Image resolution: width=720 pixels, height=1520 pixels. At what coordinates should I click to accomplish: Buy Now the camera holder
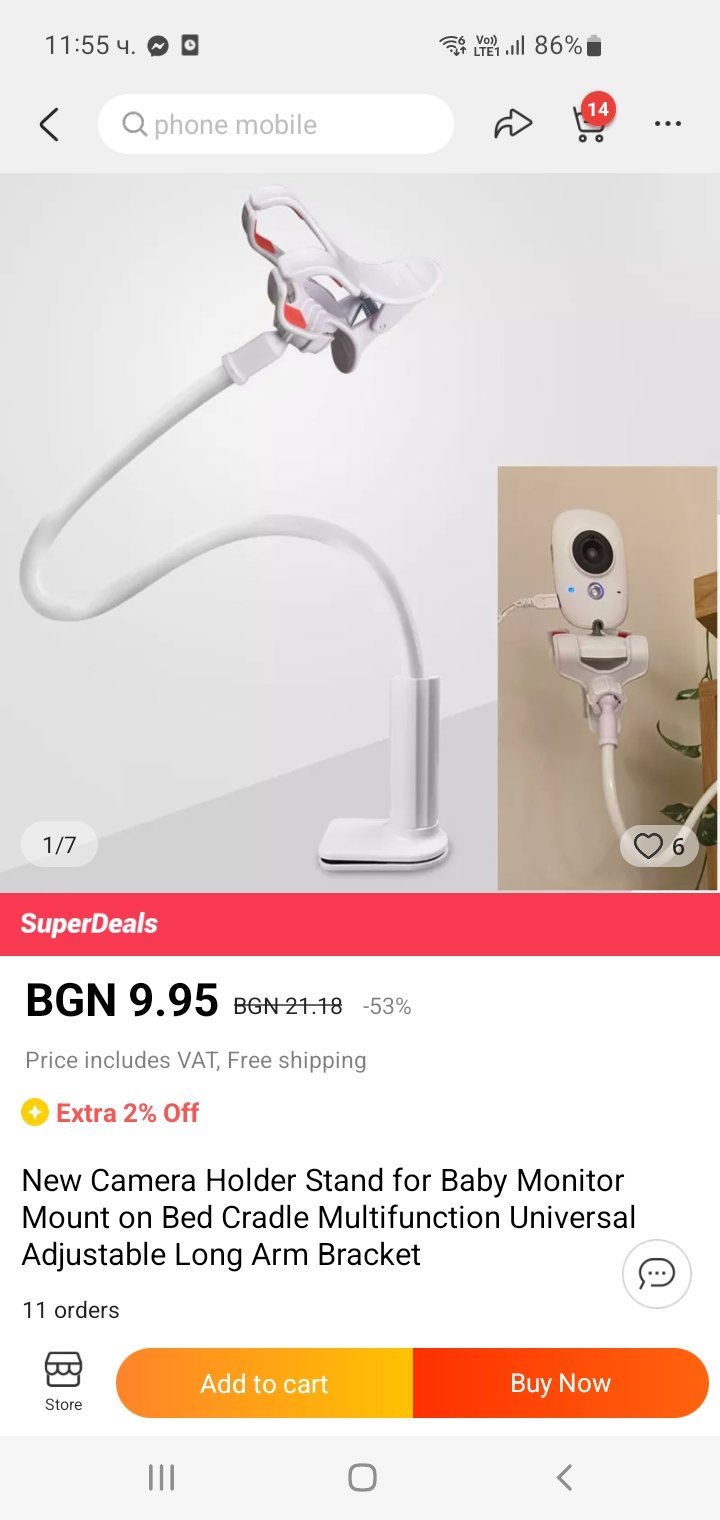560,1383
